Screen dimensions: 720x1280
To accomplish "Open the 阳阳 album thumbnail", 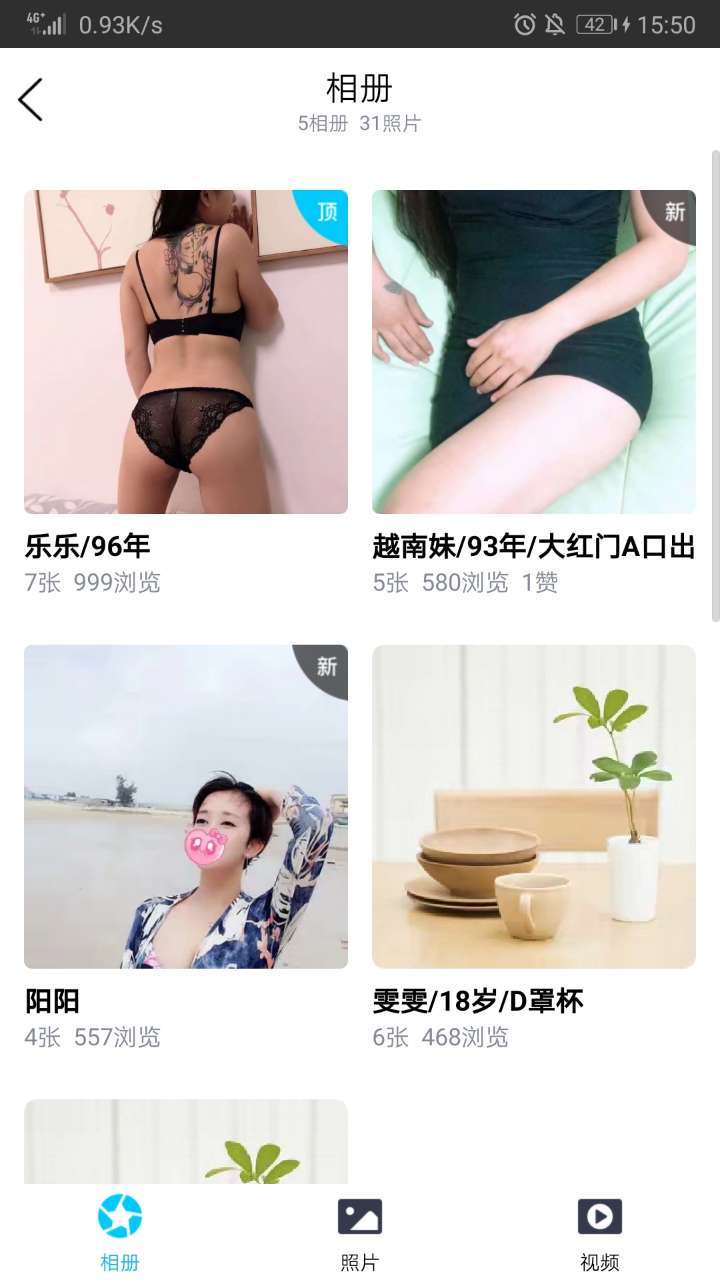I will tap(186, 805).
